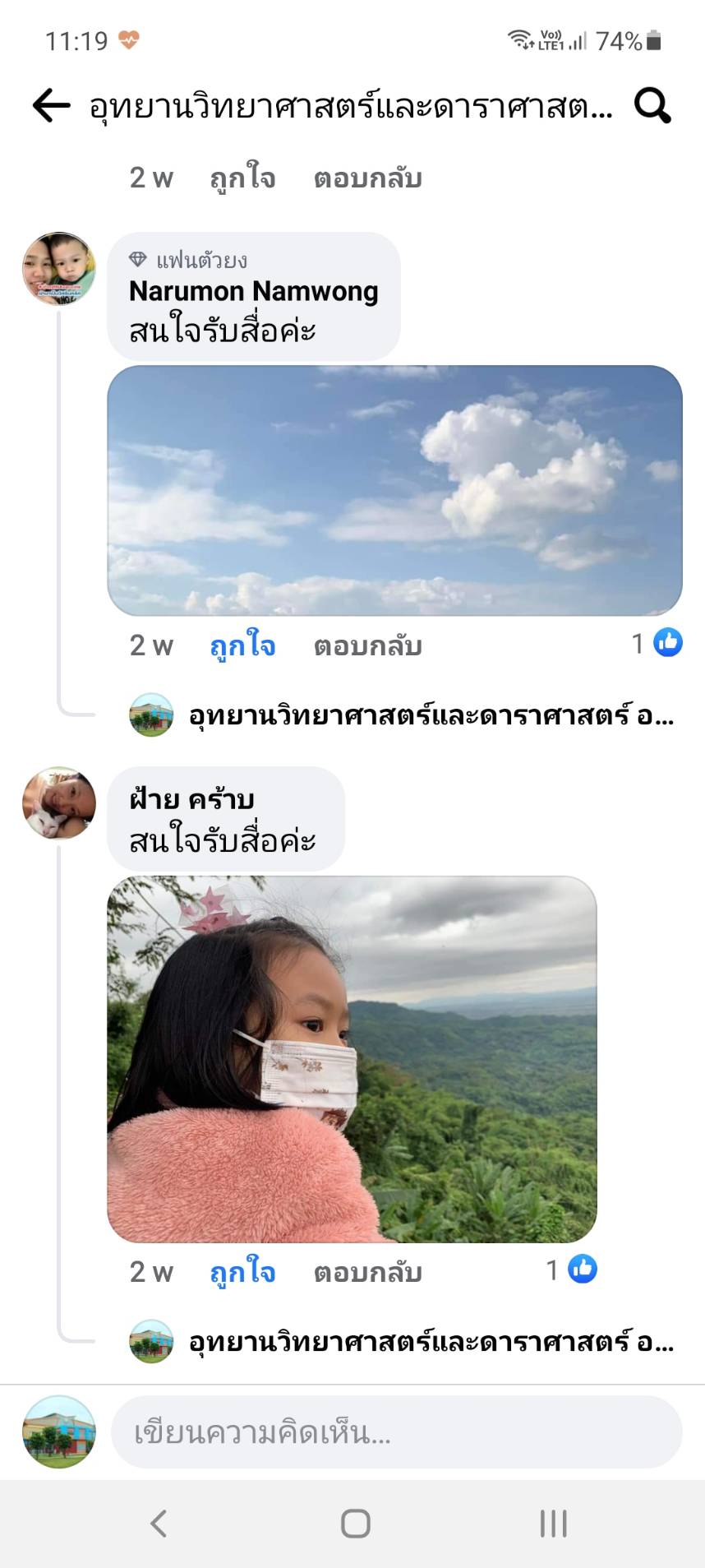The height and width of the screenshot is (1568, 705).
Task: View Narumon Namwong's profile picture
Action: click(x=58, y=269)
